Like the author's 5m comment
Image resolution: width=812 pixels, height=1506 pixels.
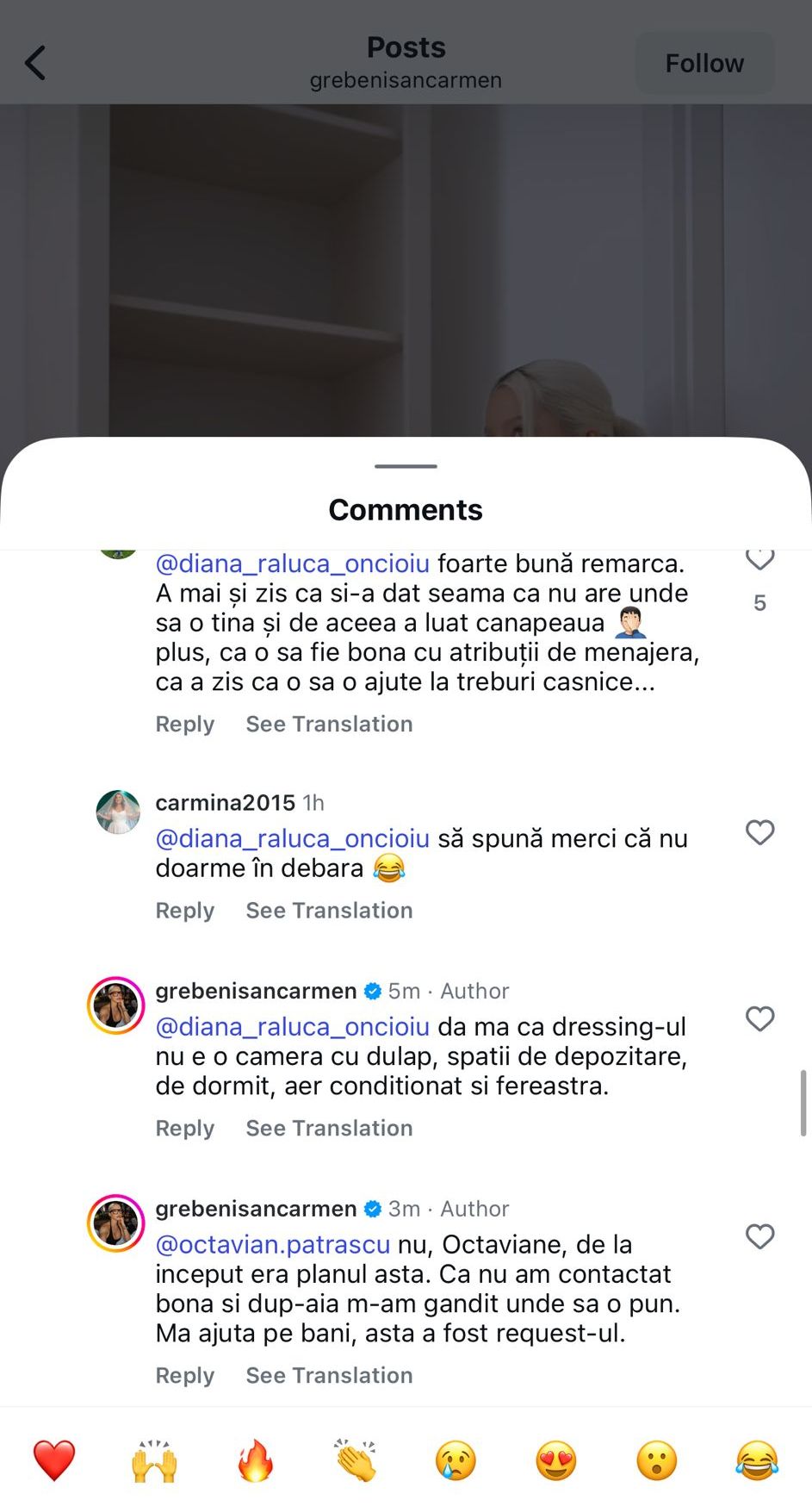point(759,1019)
